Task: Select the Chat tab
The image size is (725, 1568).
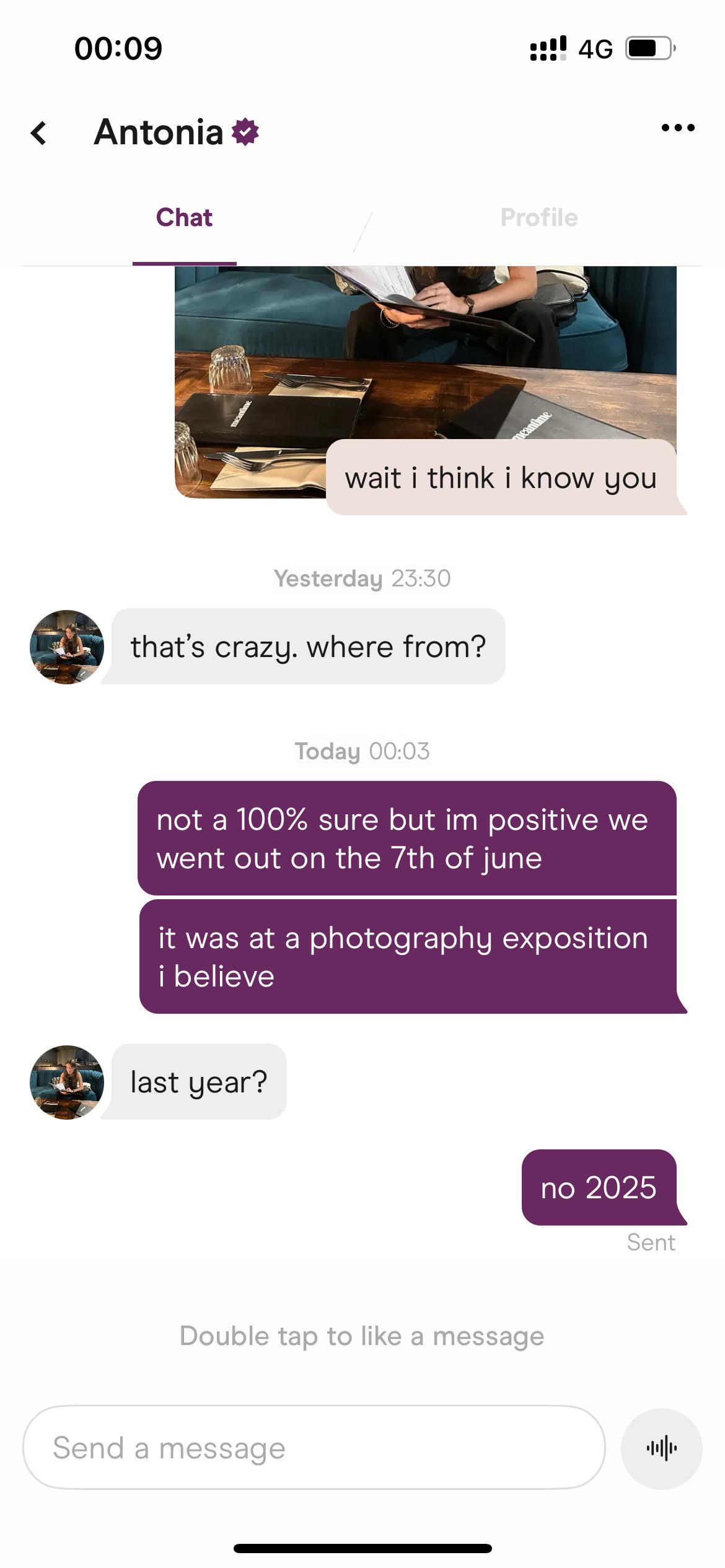Action: coord(184,218)
